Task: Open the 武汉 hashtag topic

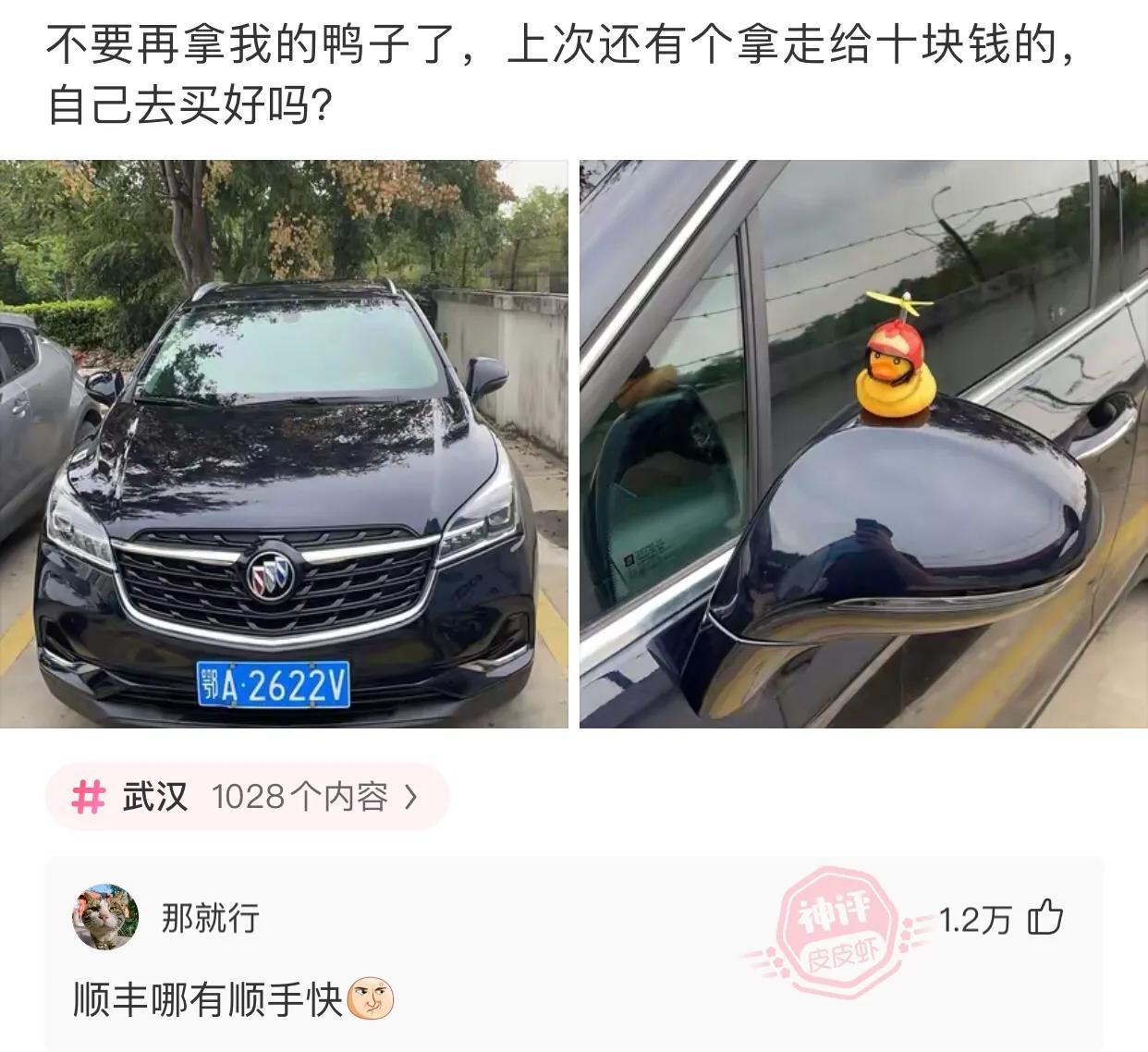Action: (247, 796)
